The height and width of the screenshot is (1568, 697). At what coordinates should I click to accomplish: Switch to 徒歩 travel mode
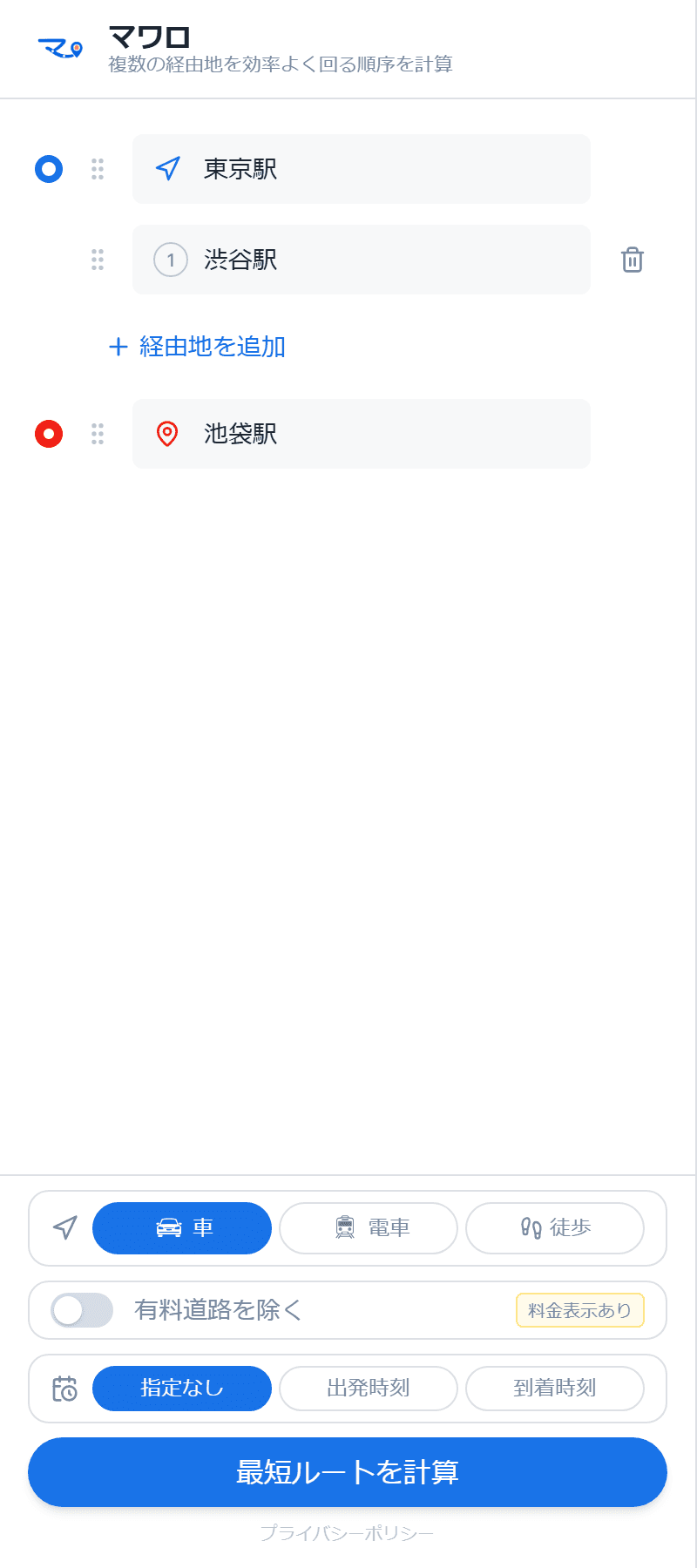pos(555,1228)
